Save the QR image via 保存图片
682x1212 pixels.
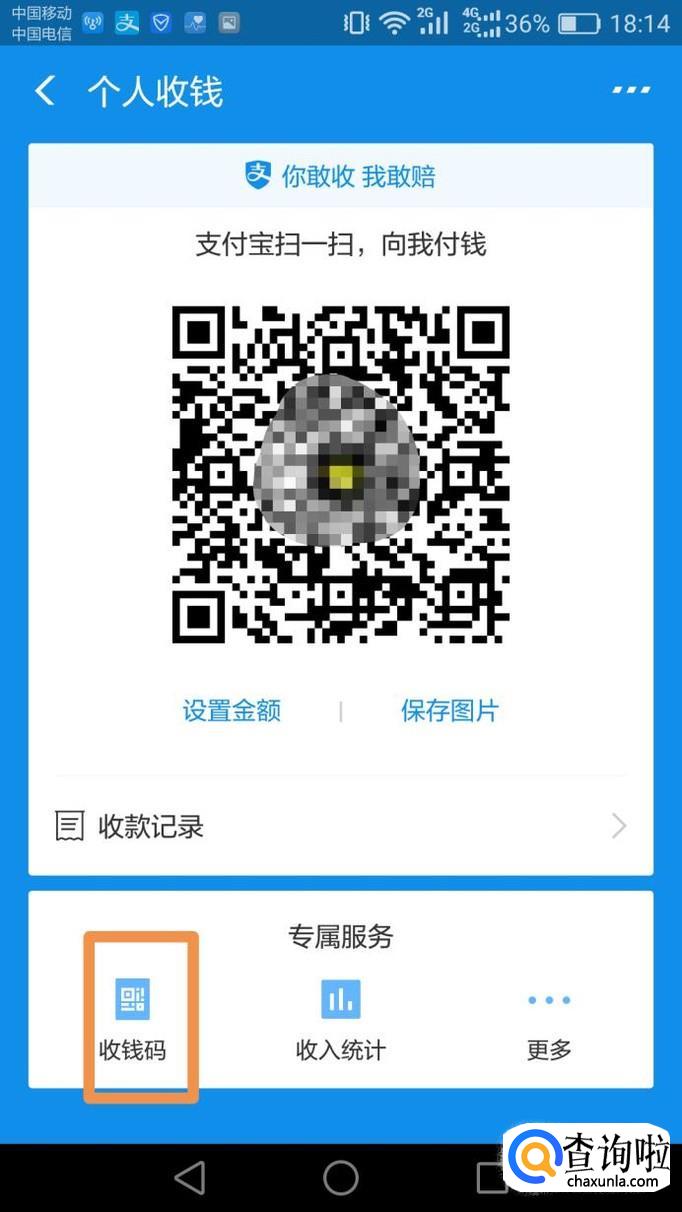[x=450, y=711]
